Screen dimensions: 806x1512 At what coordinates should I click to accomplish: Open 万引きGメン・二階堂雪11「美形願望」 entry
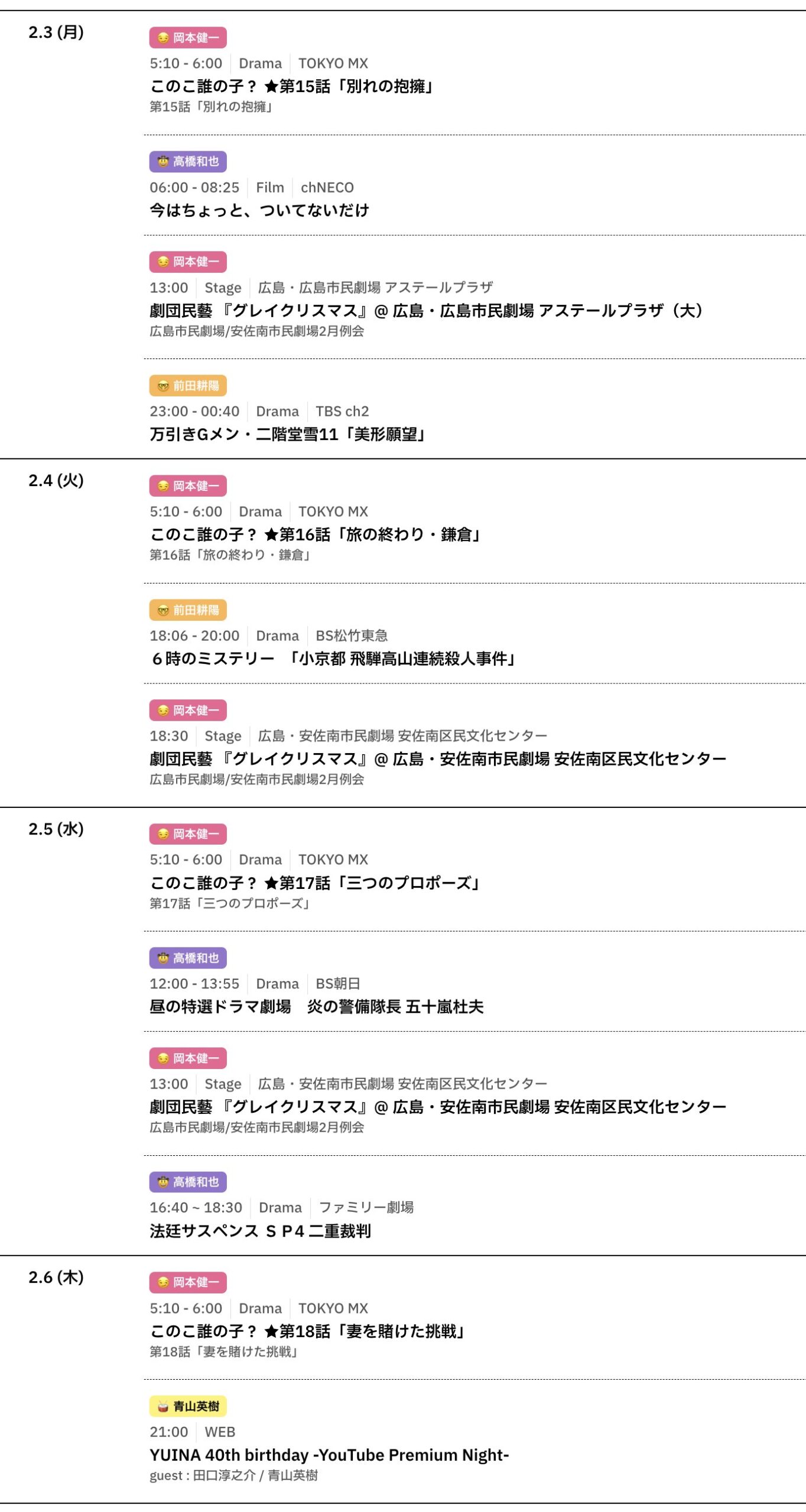288,435
